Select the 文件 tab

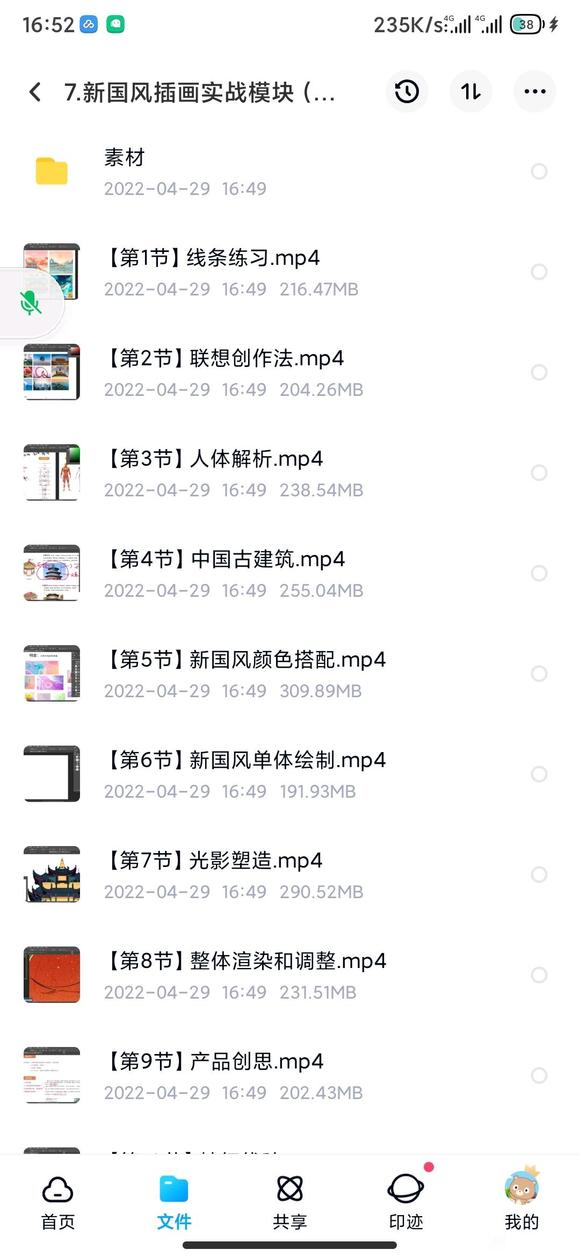point(174,1200)
